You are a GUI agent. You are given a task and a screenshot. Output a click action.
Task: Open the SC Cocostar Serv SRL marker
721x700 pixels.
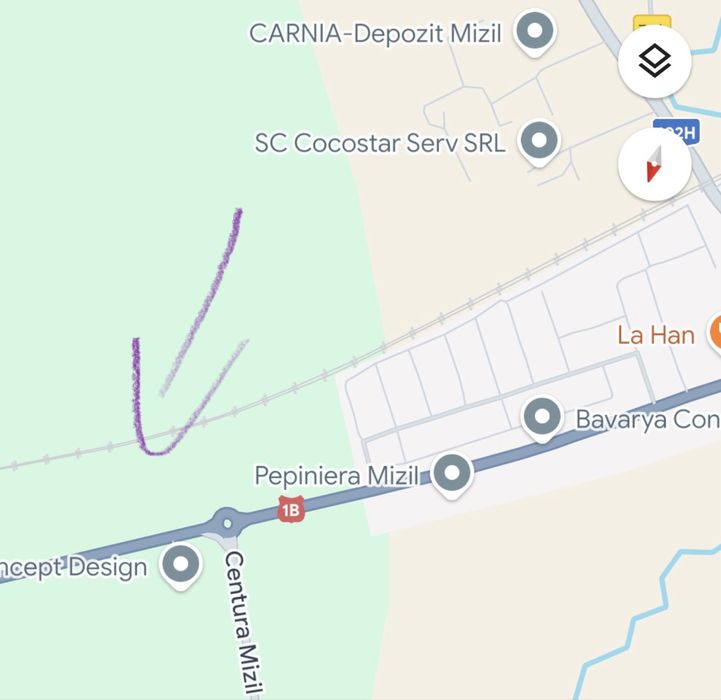pyautogui.click(x=540, y=141)
